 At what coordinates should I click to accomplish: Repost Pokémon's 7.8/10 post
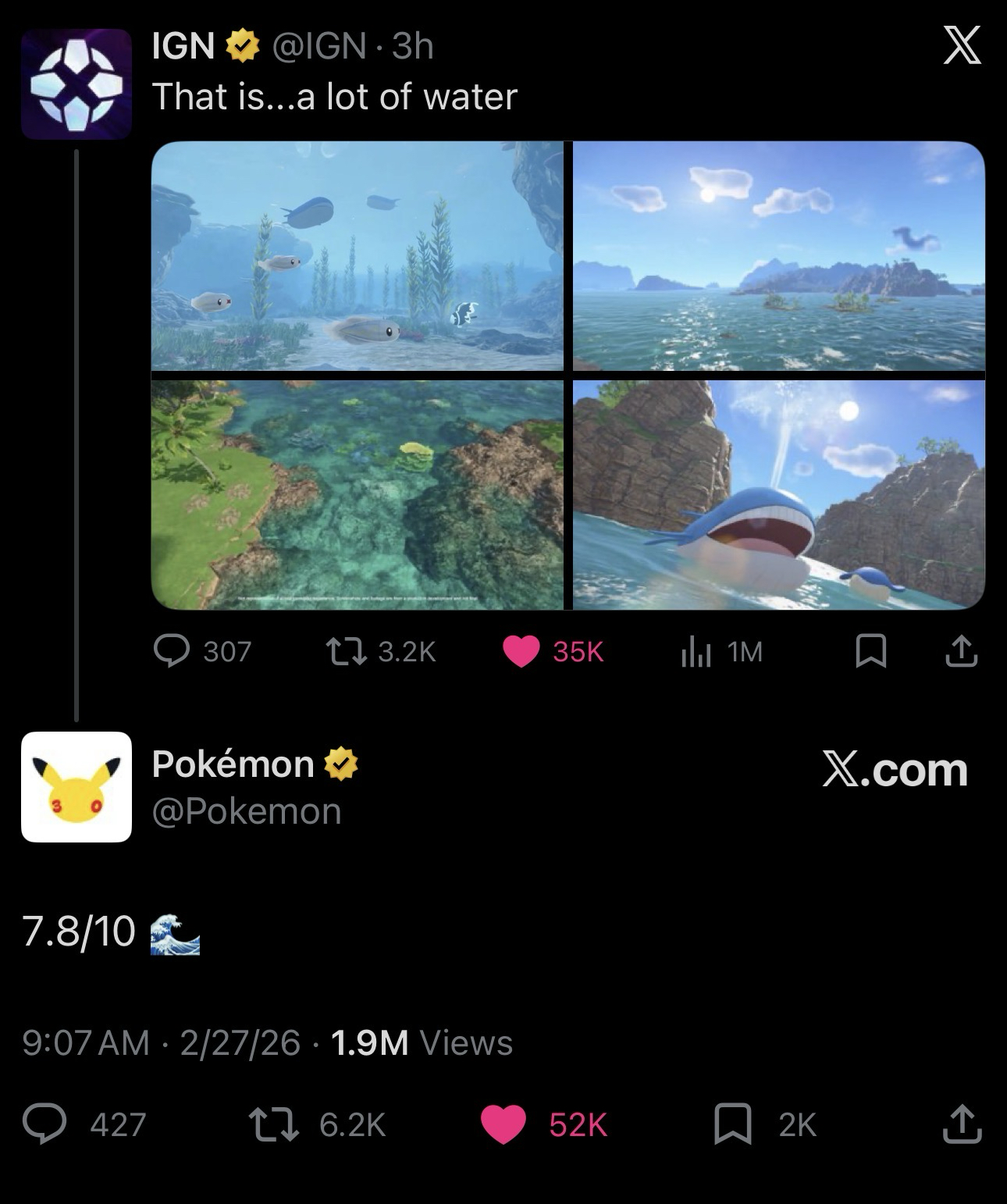pos(273,1124)
